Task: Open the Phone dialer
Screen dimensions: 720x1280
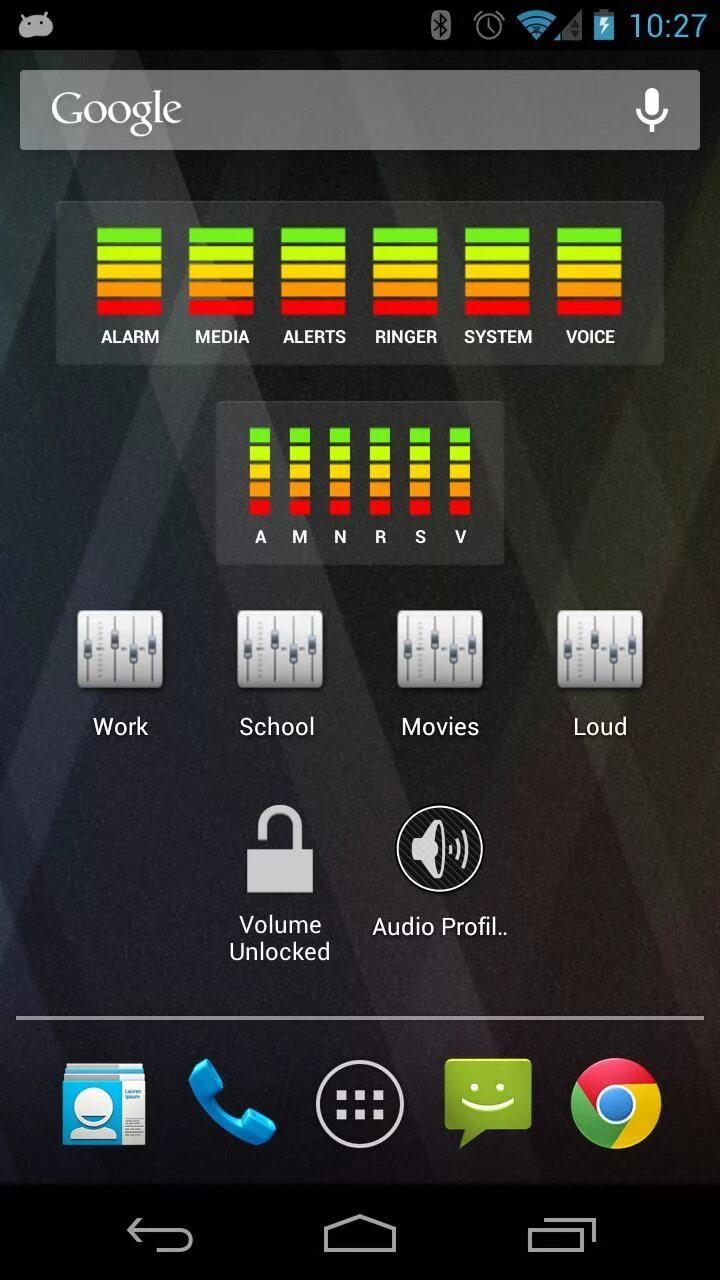Action: 232,1104
